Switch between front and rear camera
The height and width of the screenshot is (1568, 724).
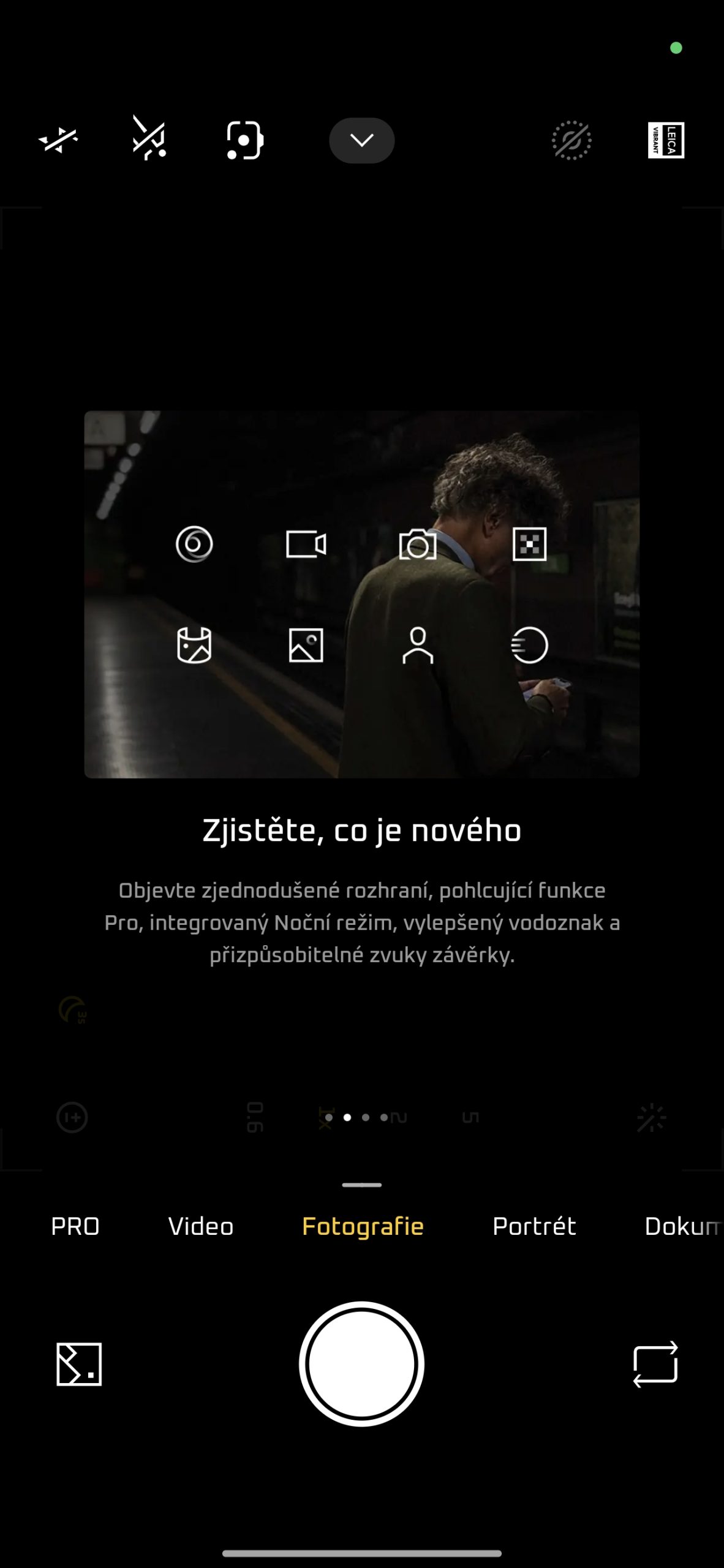pos(655,1364)
